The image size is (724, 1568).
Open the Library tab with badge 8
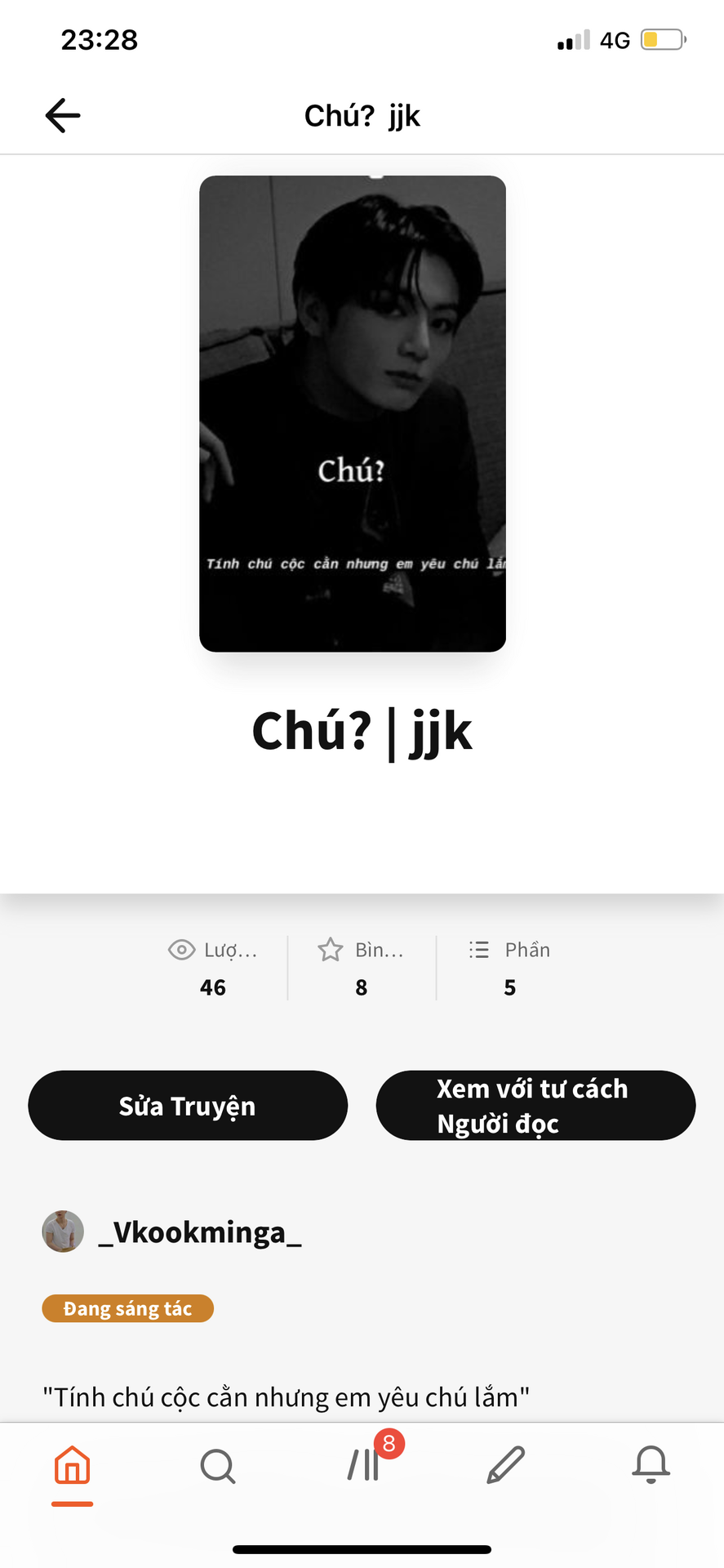click(364, 1465)
